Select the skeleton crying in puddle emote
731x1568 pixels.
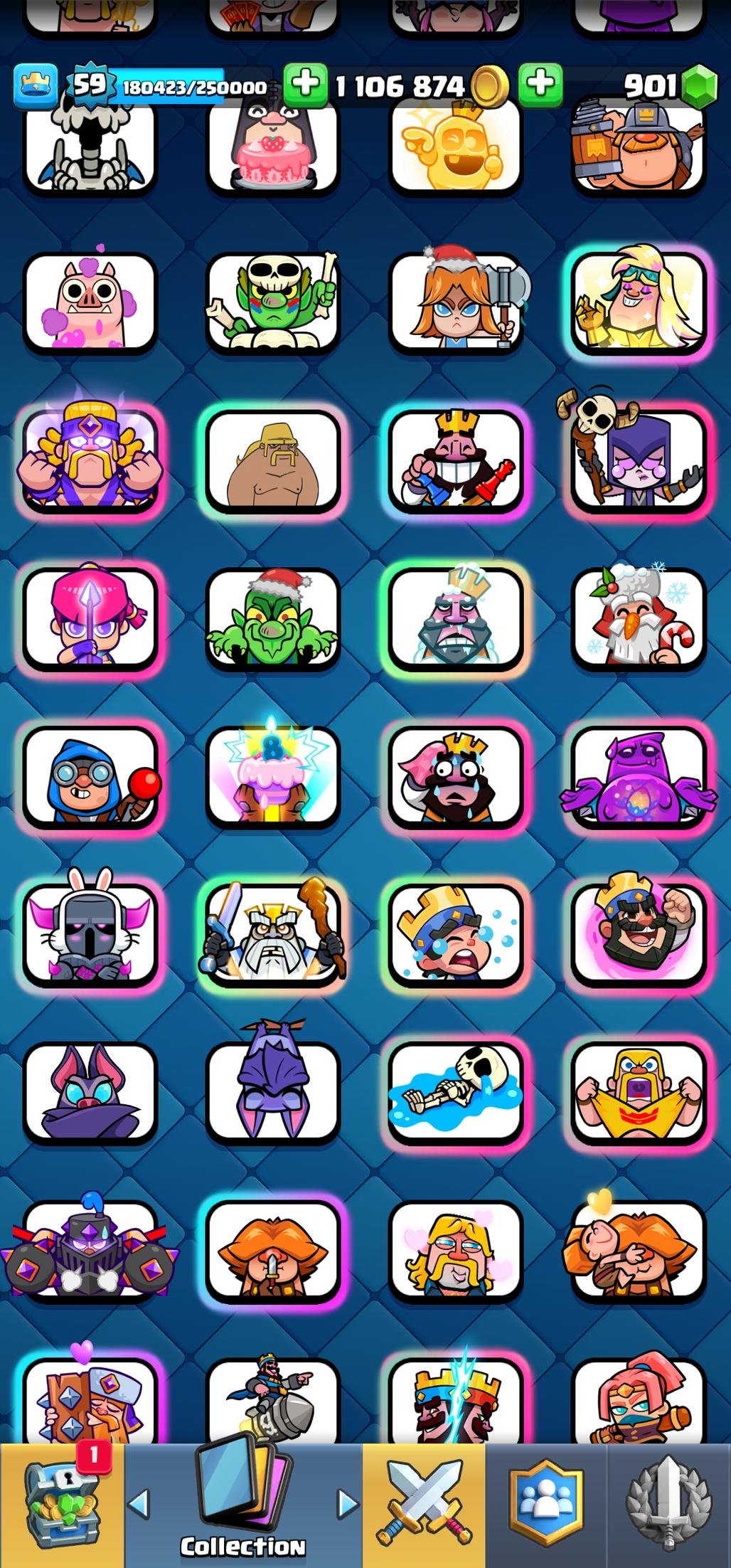click(x=456, y=1092)
